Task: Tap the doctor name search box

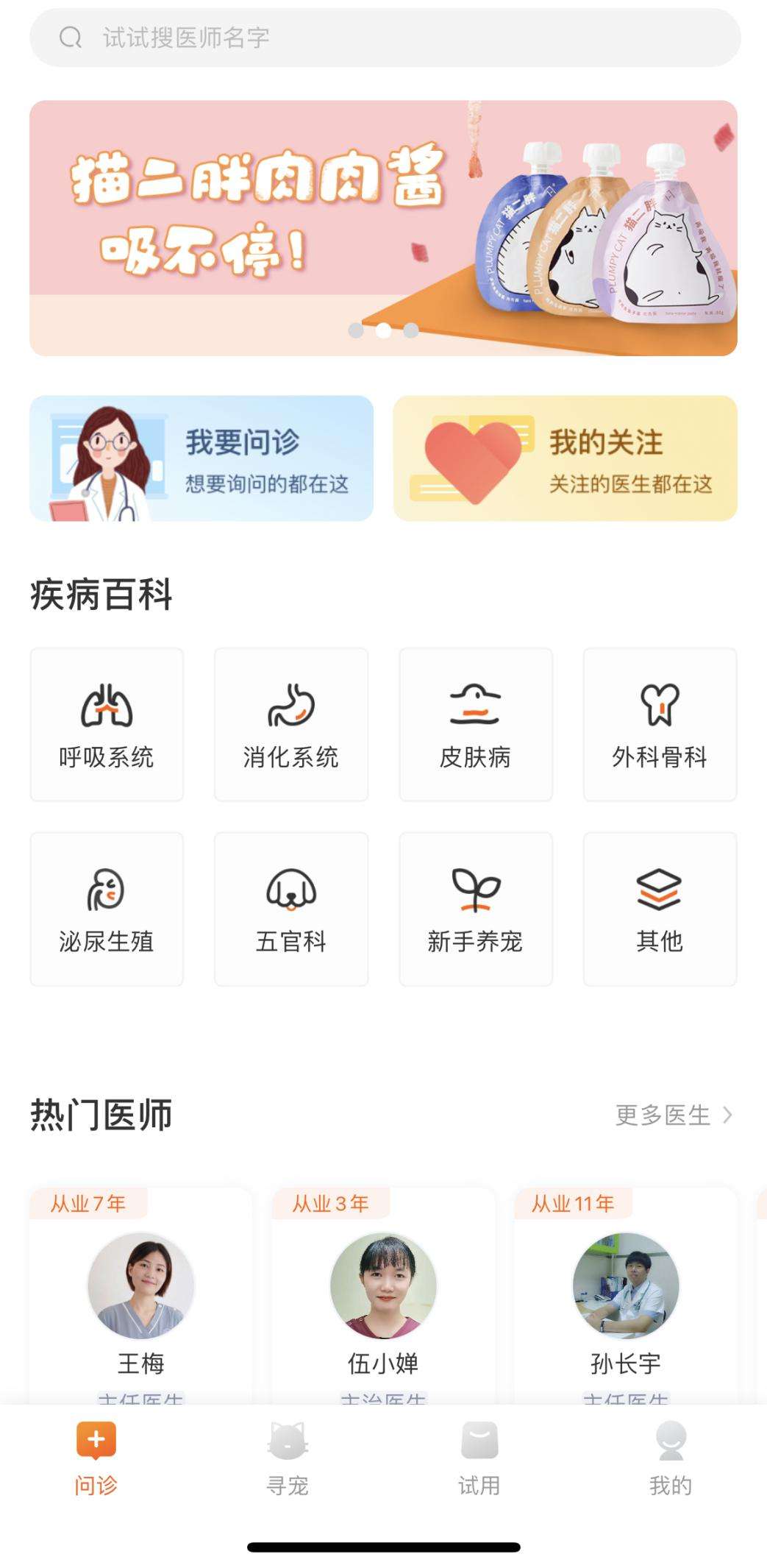Action: [x=384, y=38]
